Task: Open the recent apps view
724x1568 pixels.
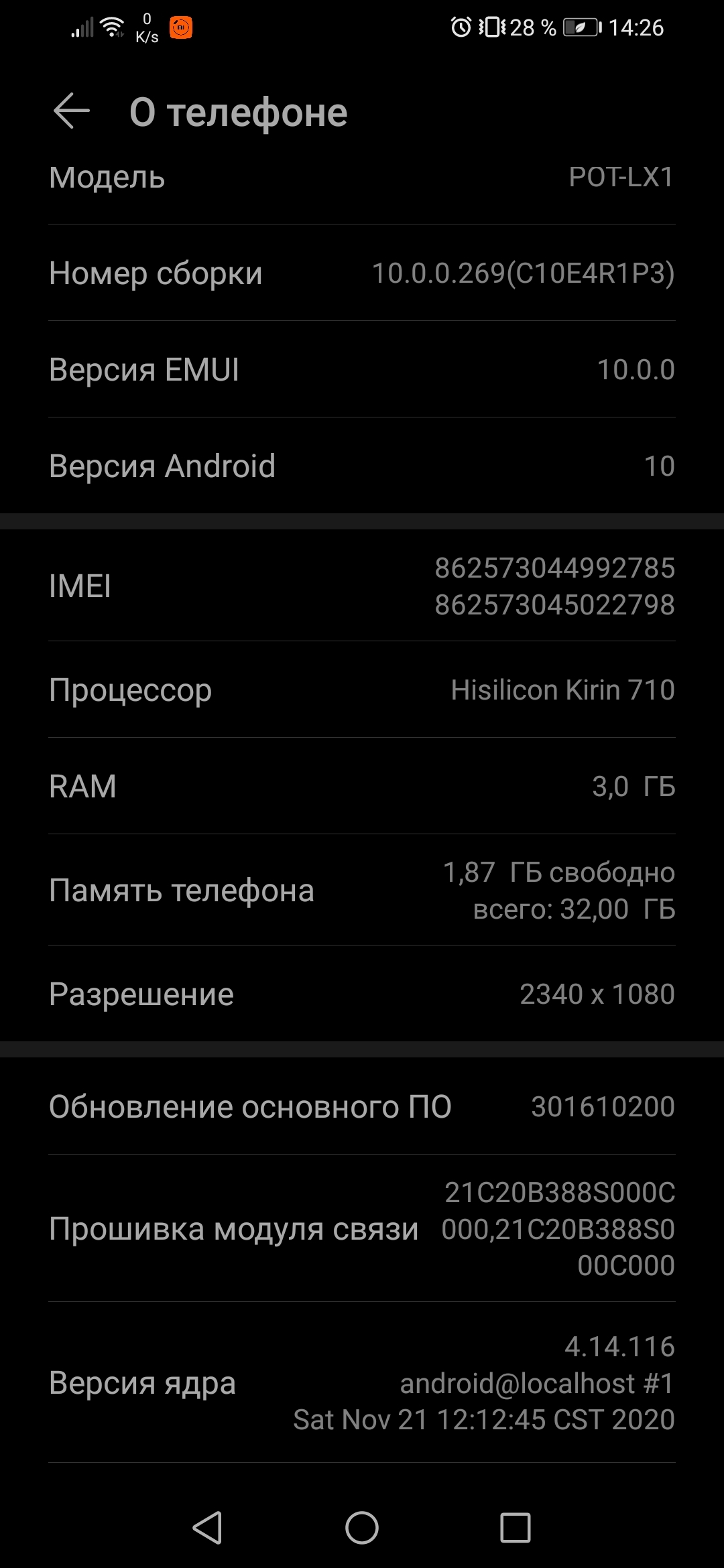Action: point(516,1528)
